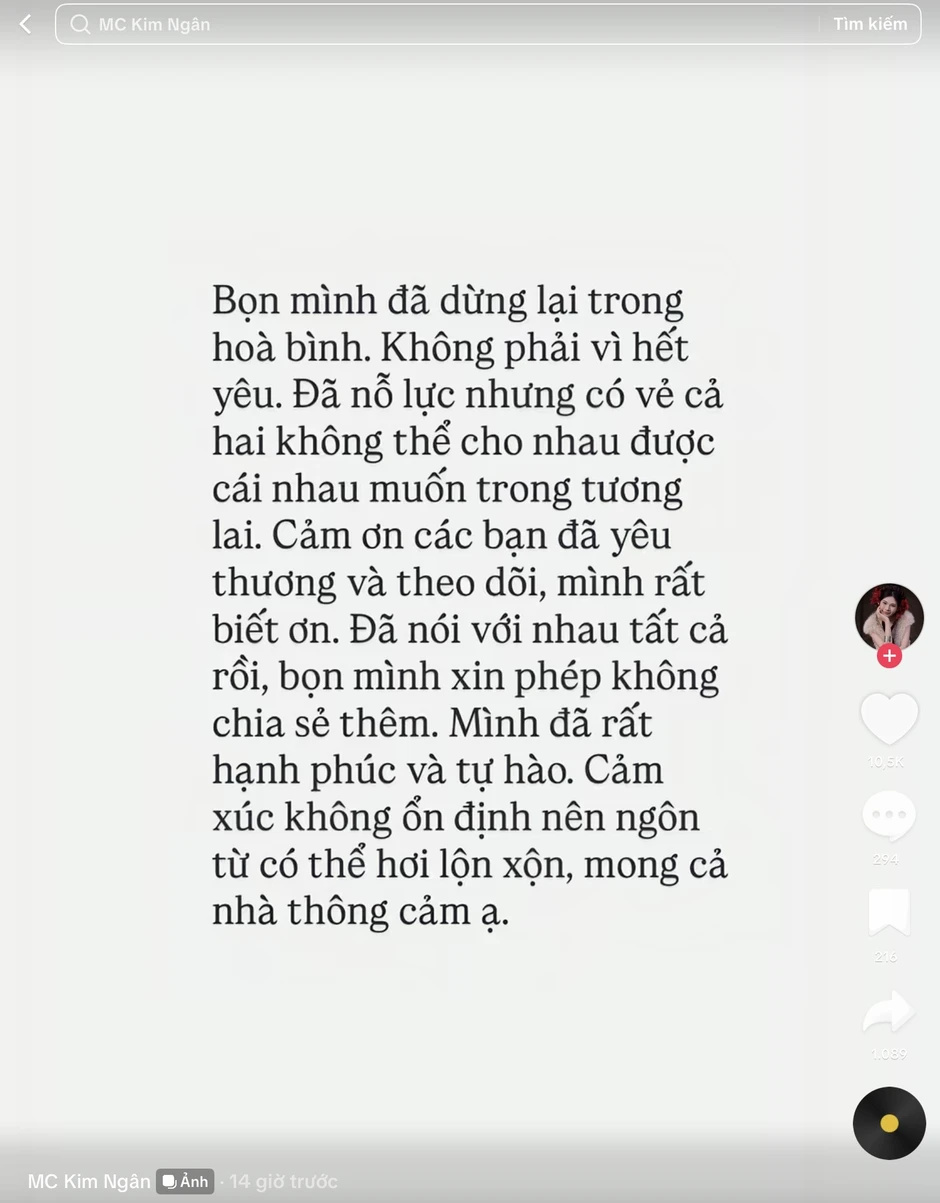Go back using the left chevron arrow
940x1203 pixels.
tap(25, 24)
